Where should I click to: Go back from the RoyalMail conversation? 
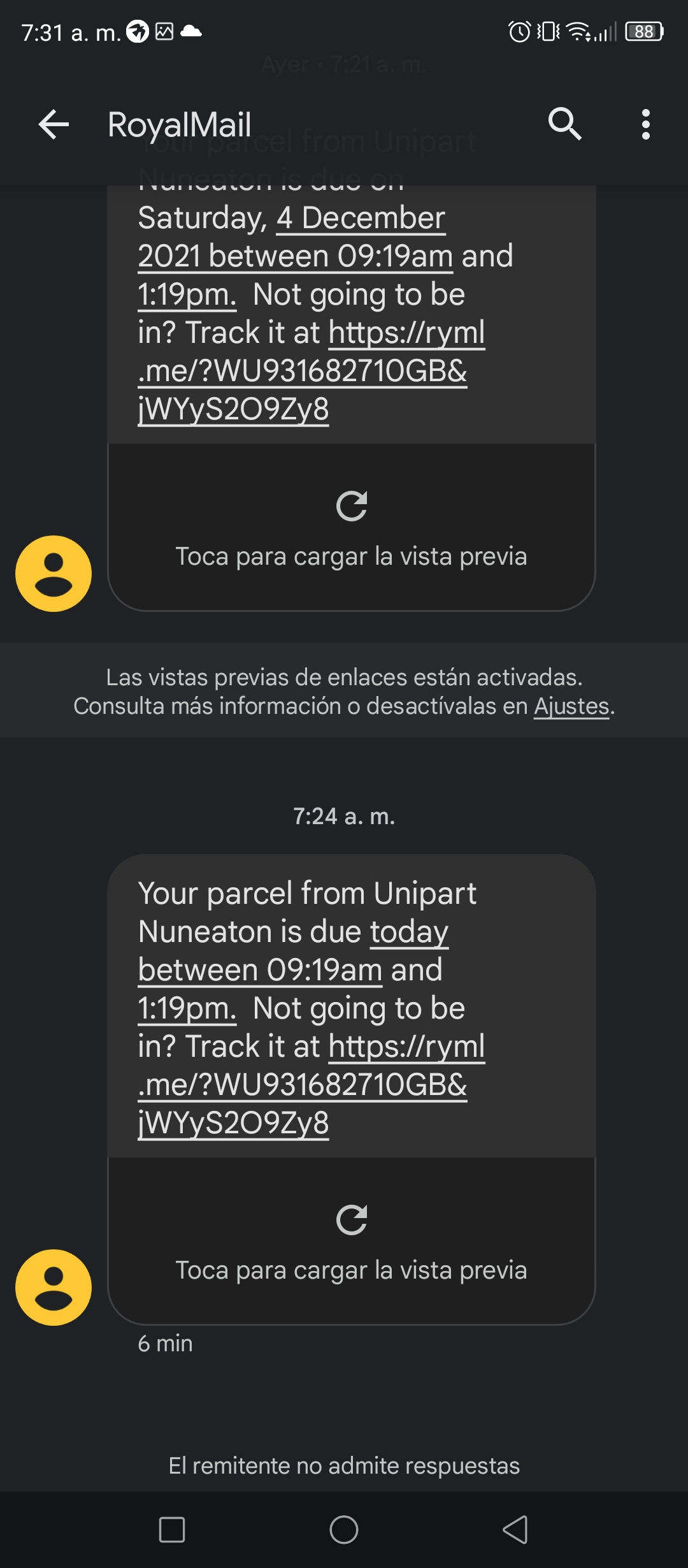click(x=54, y=124)
